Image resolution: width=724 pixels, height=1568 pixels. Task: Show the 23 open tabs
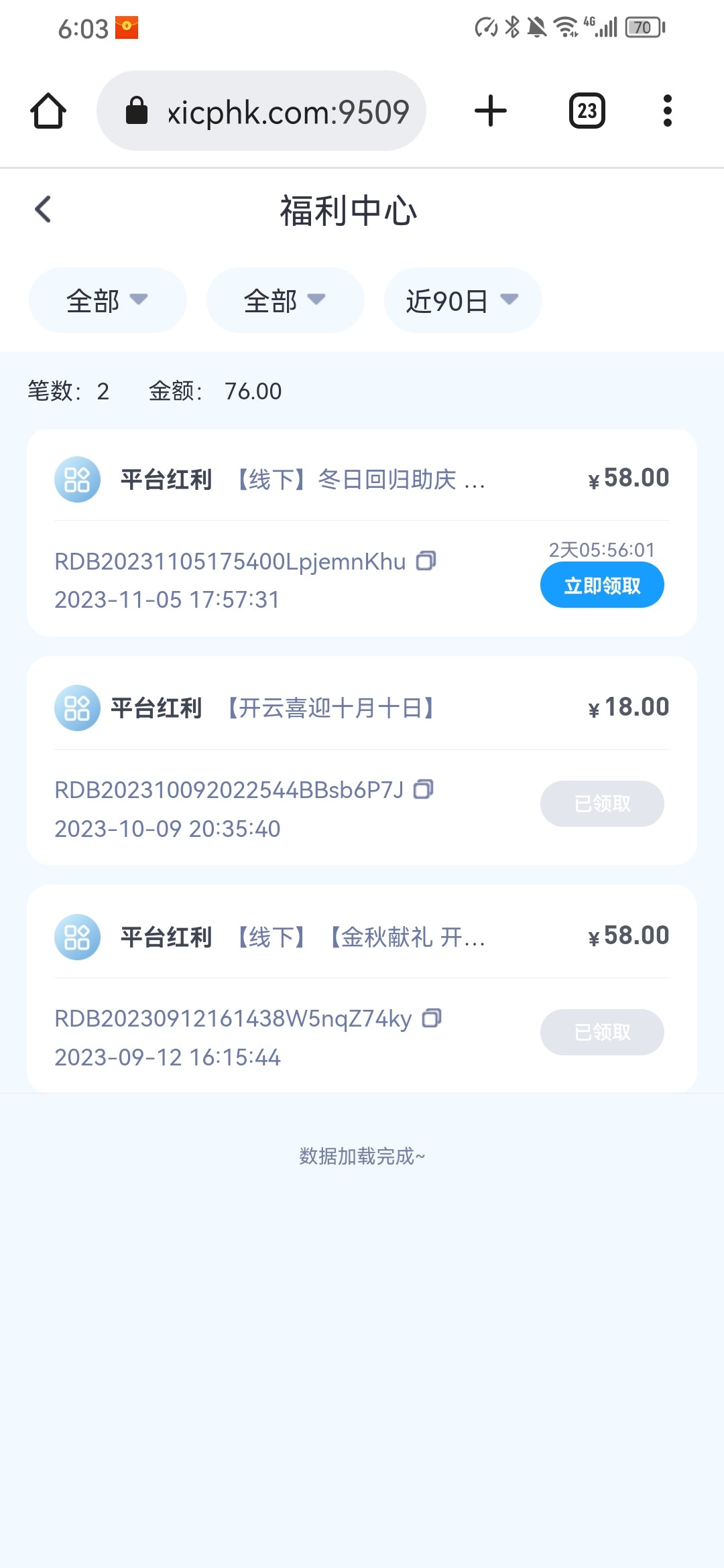tap(587, 111)
